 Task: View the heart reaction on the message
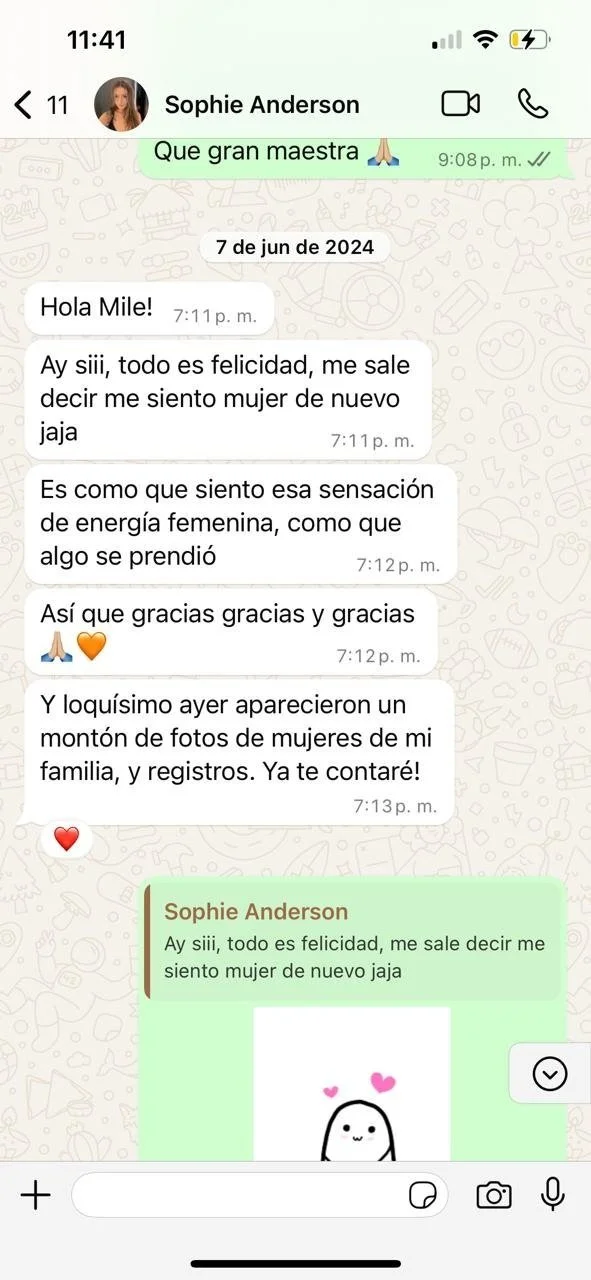[66, 839]
